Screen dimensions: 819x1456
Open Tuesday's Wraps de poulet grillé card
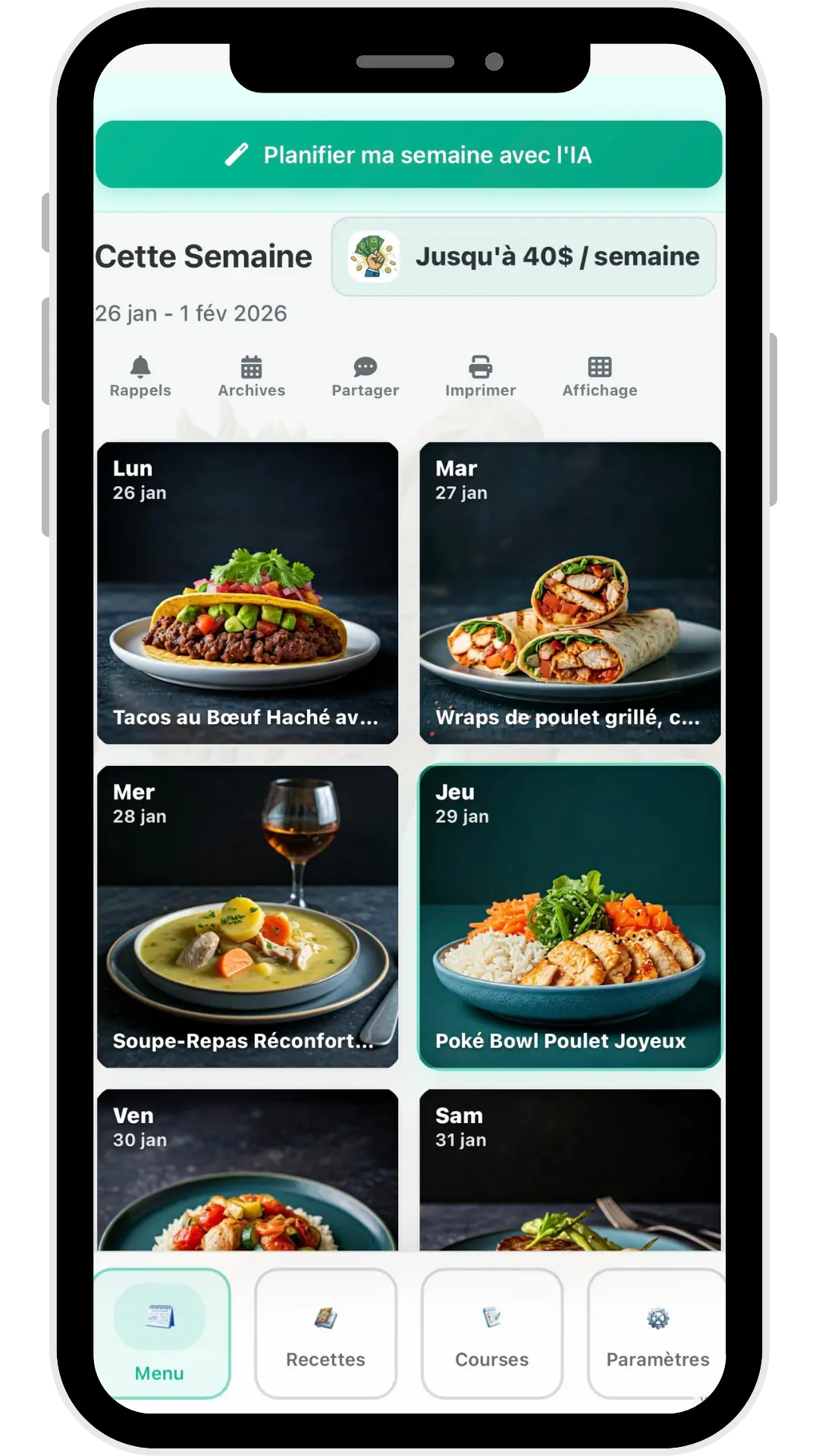pyautogui.click(x=570, y=592)
